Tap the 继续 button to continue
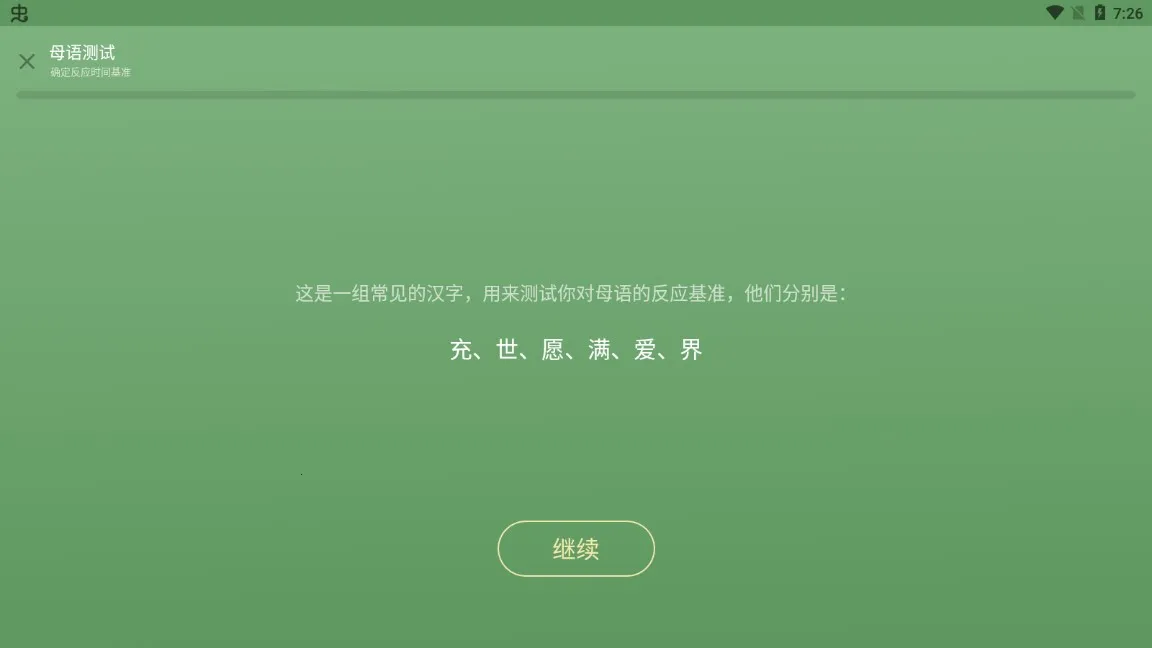This screenshot has width=1152, height=648. tap(576, 548)
